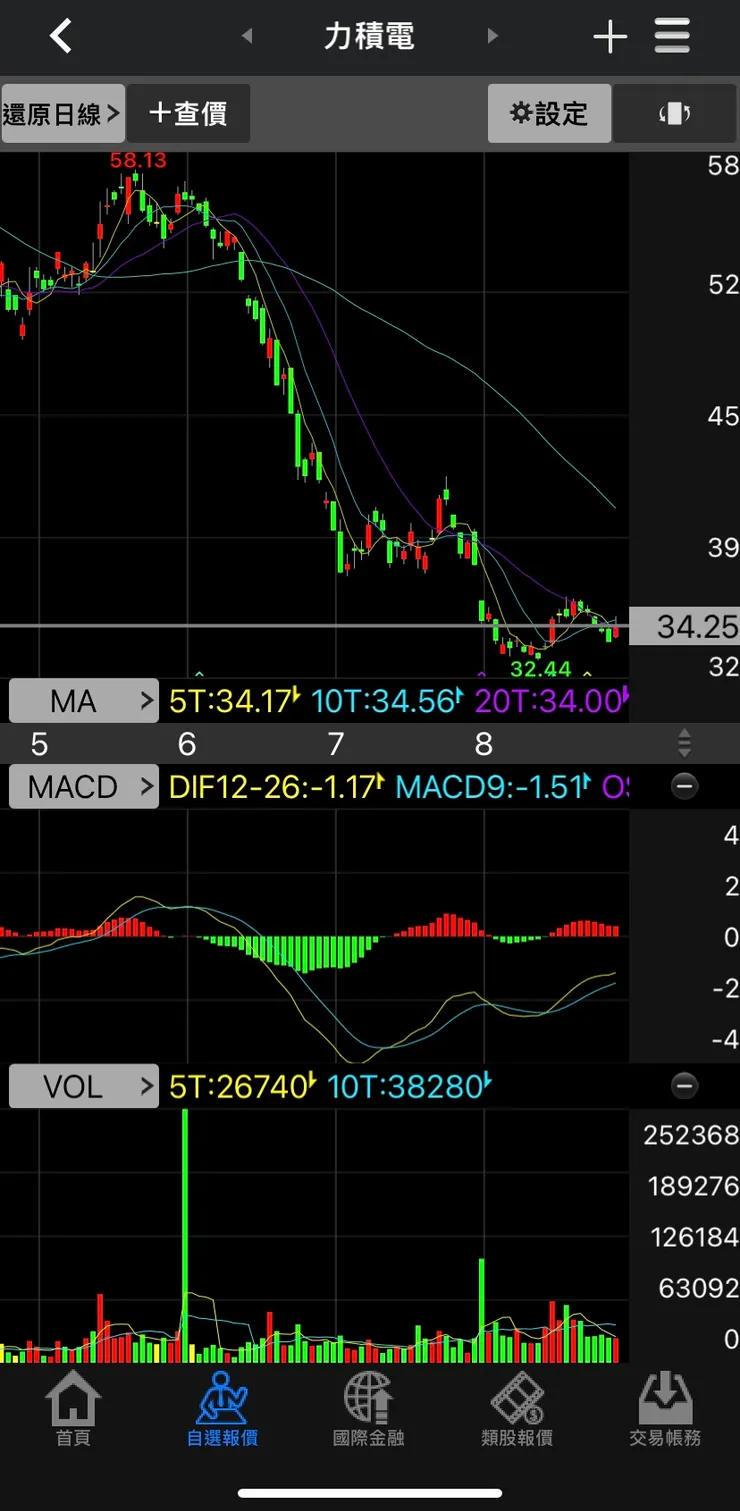This screenshot has width=740, height=1511.
Task: Open the hamburger menu
Action: point(672,37)
